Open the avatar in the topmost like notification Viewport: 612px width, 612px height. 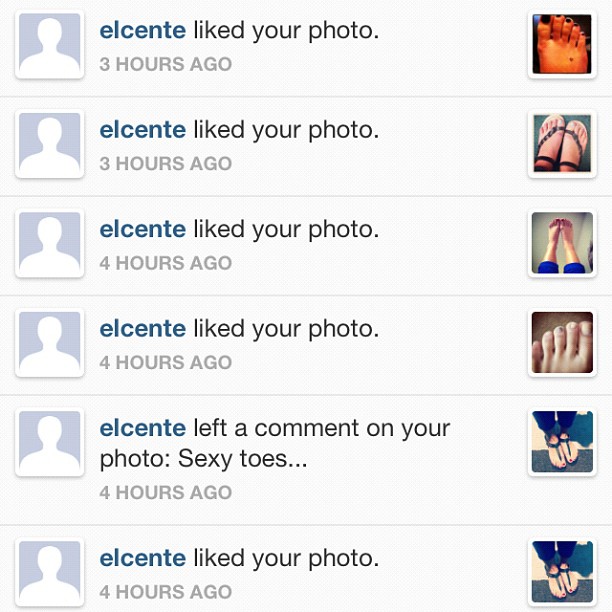click(50, 44)
